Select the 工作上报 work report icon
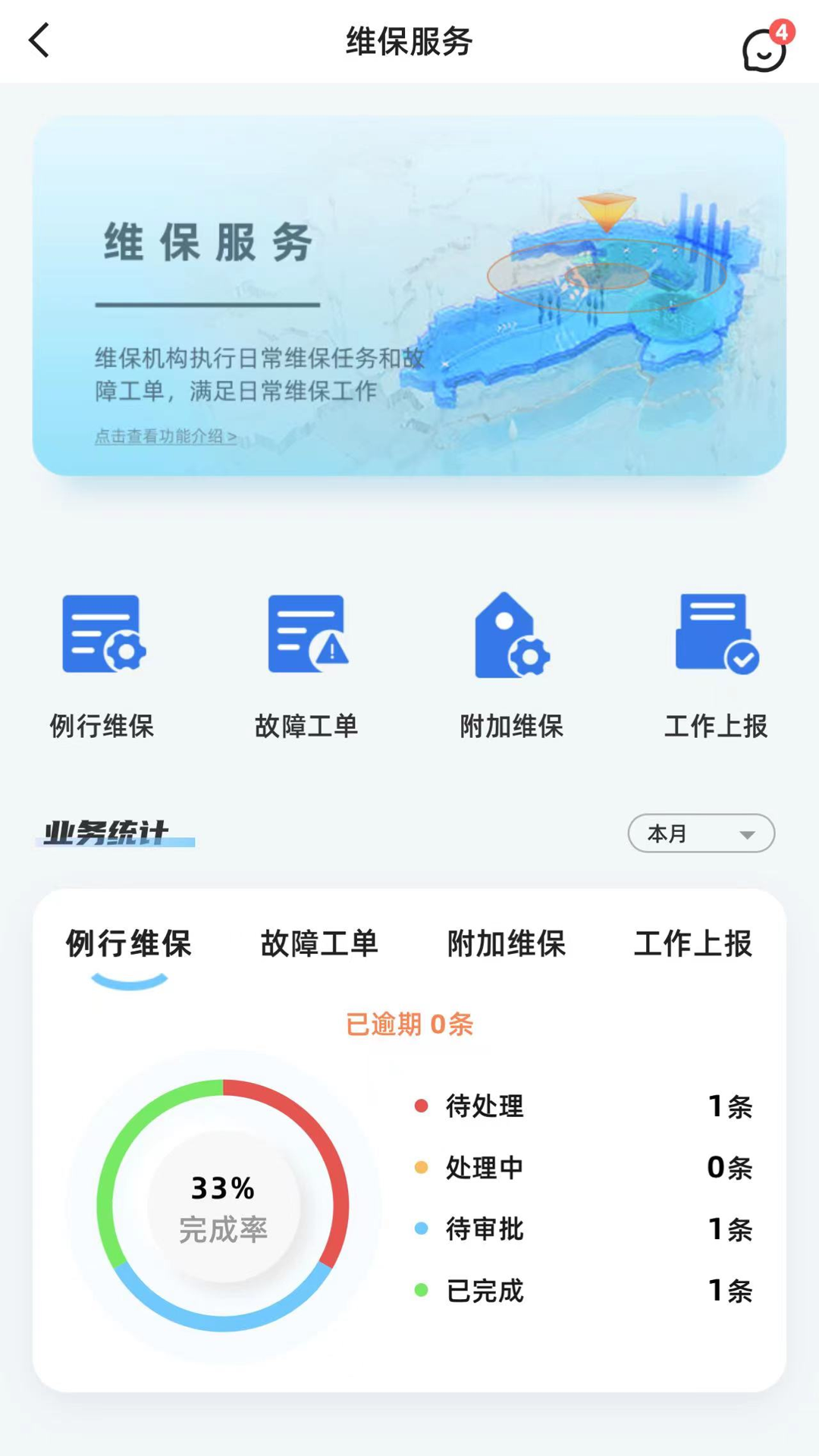 point(715,635)
